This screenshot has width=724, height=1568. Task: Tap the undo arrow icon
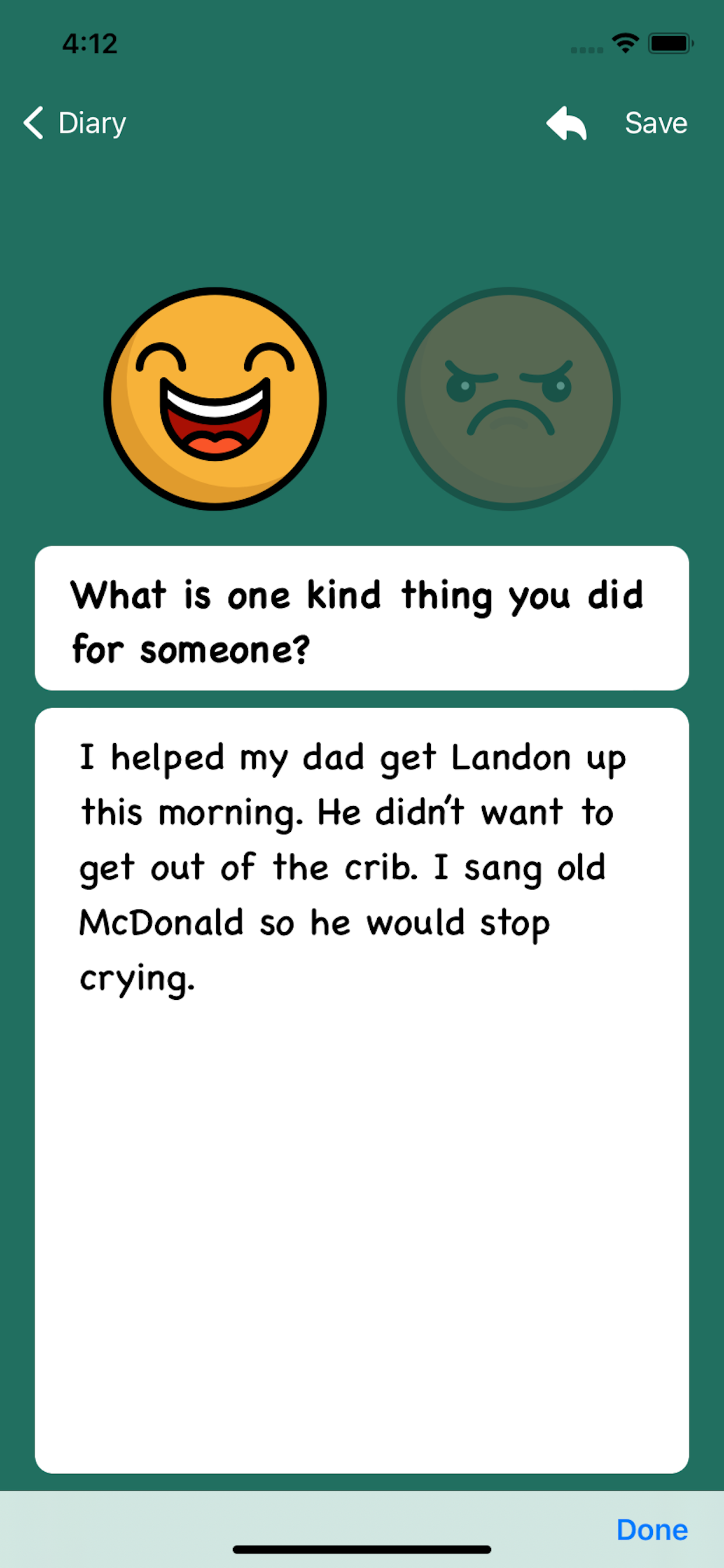coord(567,123)
